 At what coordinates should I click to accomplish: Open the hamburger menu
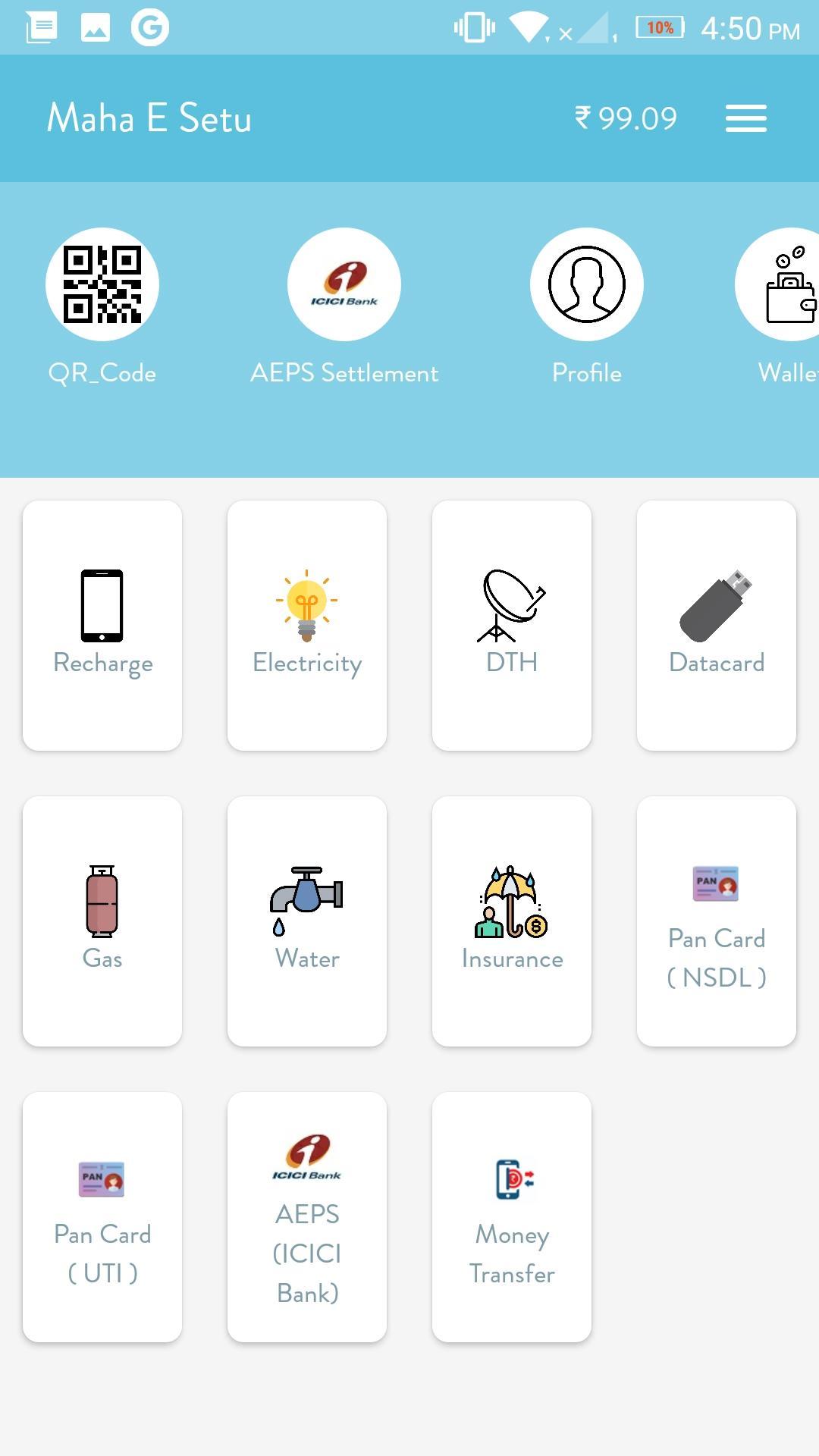point(745,118)
